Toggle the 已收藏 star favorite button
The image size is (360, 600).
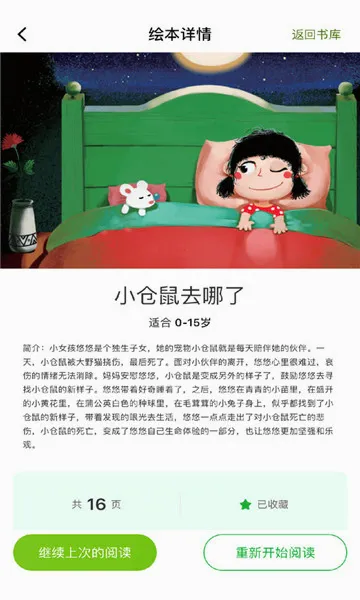click(x=264, y=504)
